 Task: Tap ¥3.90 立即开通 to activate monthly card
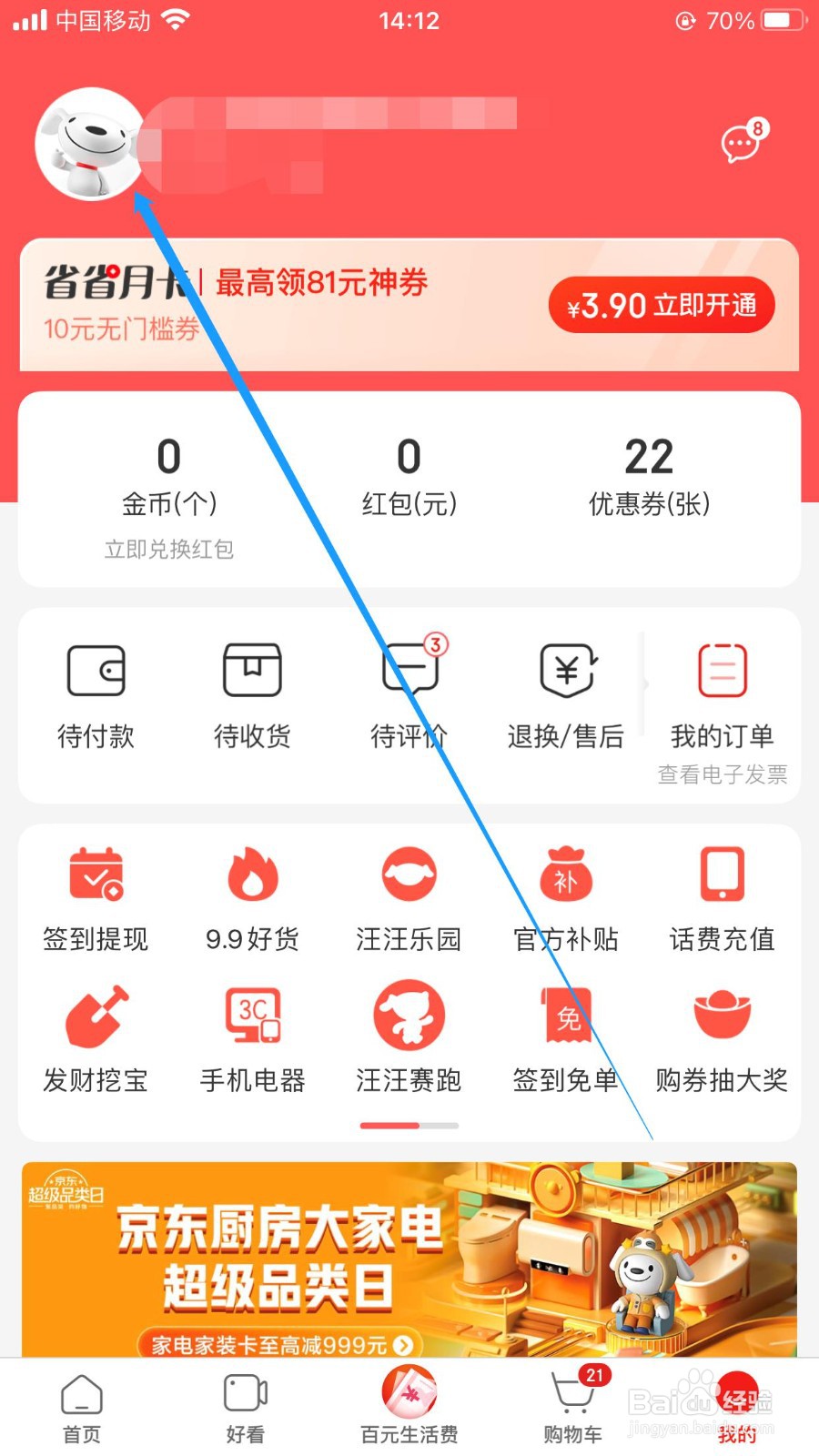tap(662, 306)
